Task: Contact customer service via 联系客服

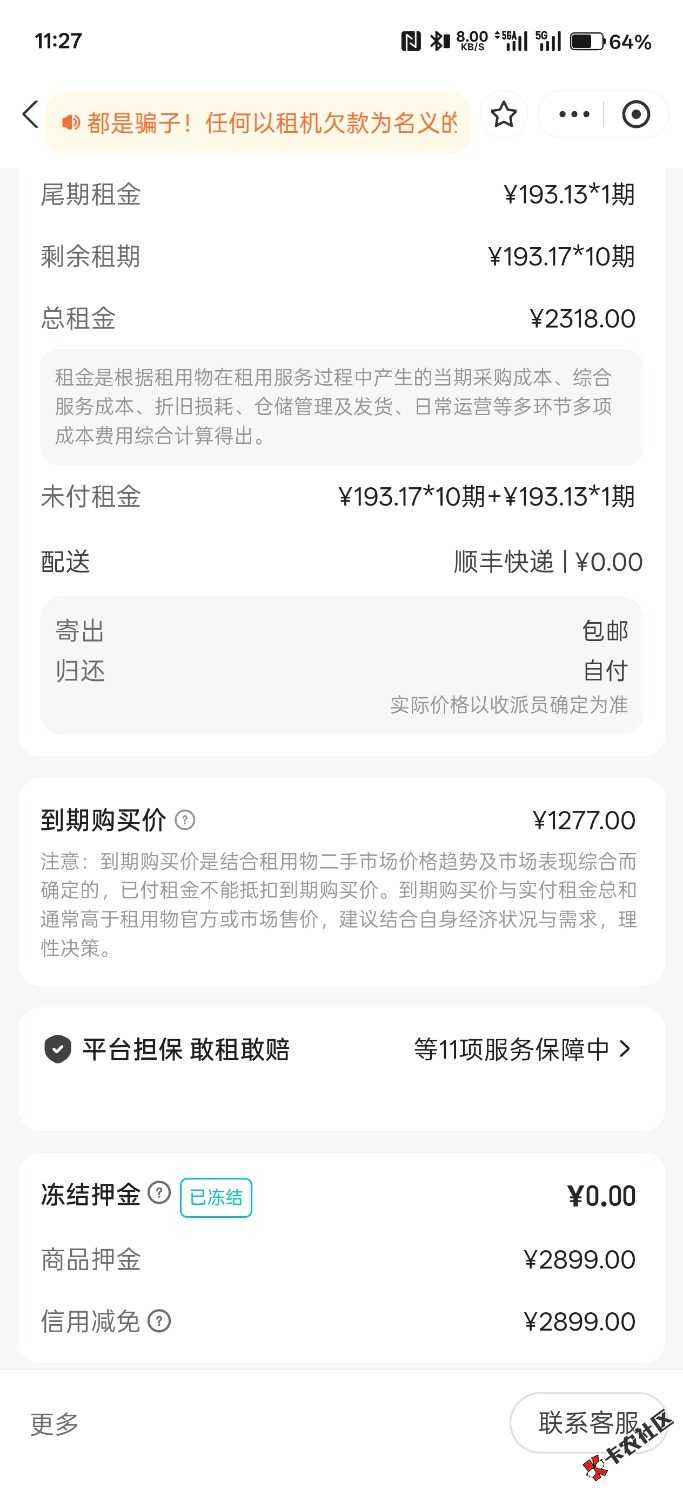Action: [588, 1423]
